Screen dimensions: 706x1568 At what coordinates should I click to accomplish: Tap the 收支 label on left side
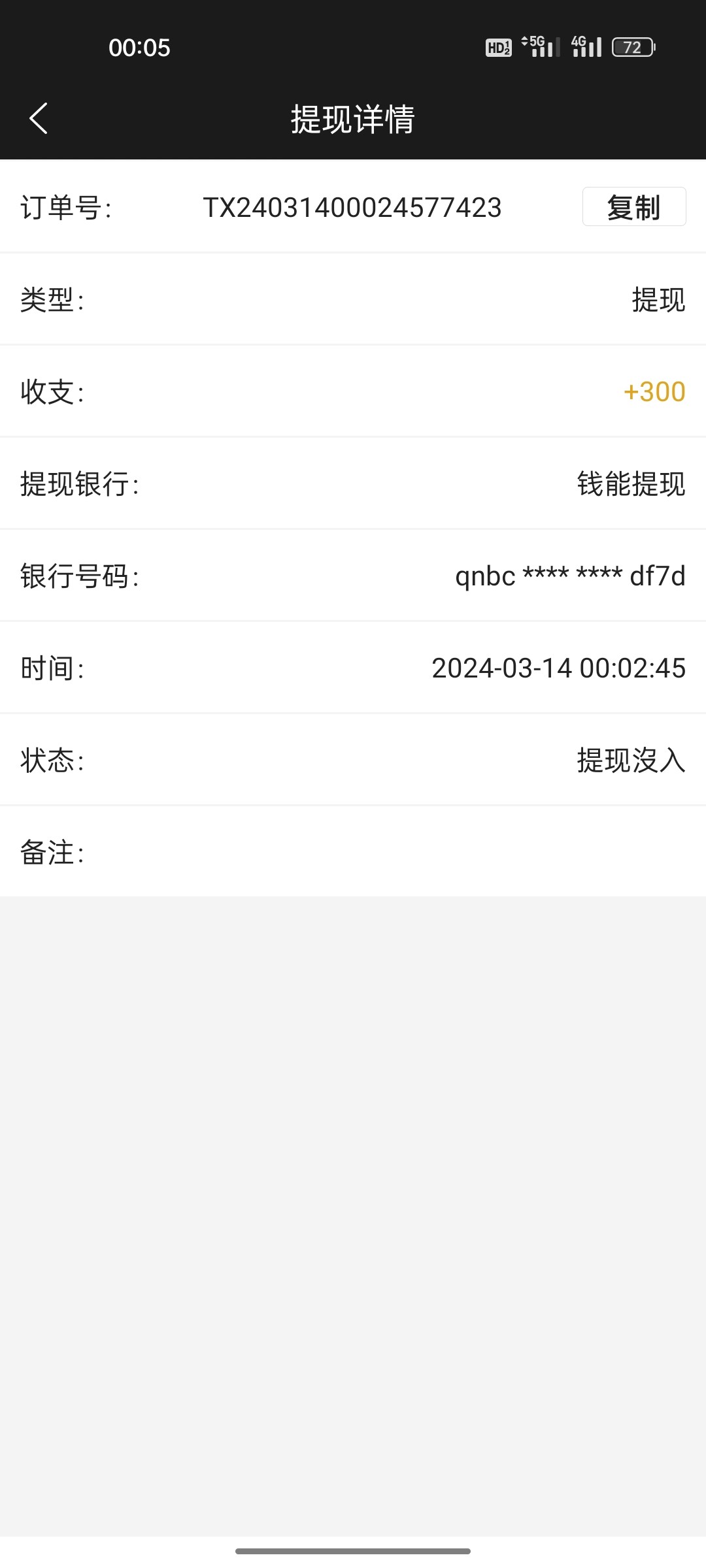tap(52, 392)
